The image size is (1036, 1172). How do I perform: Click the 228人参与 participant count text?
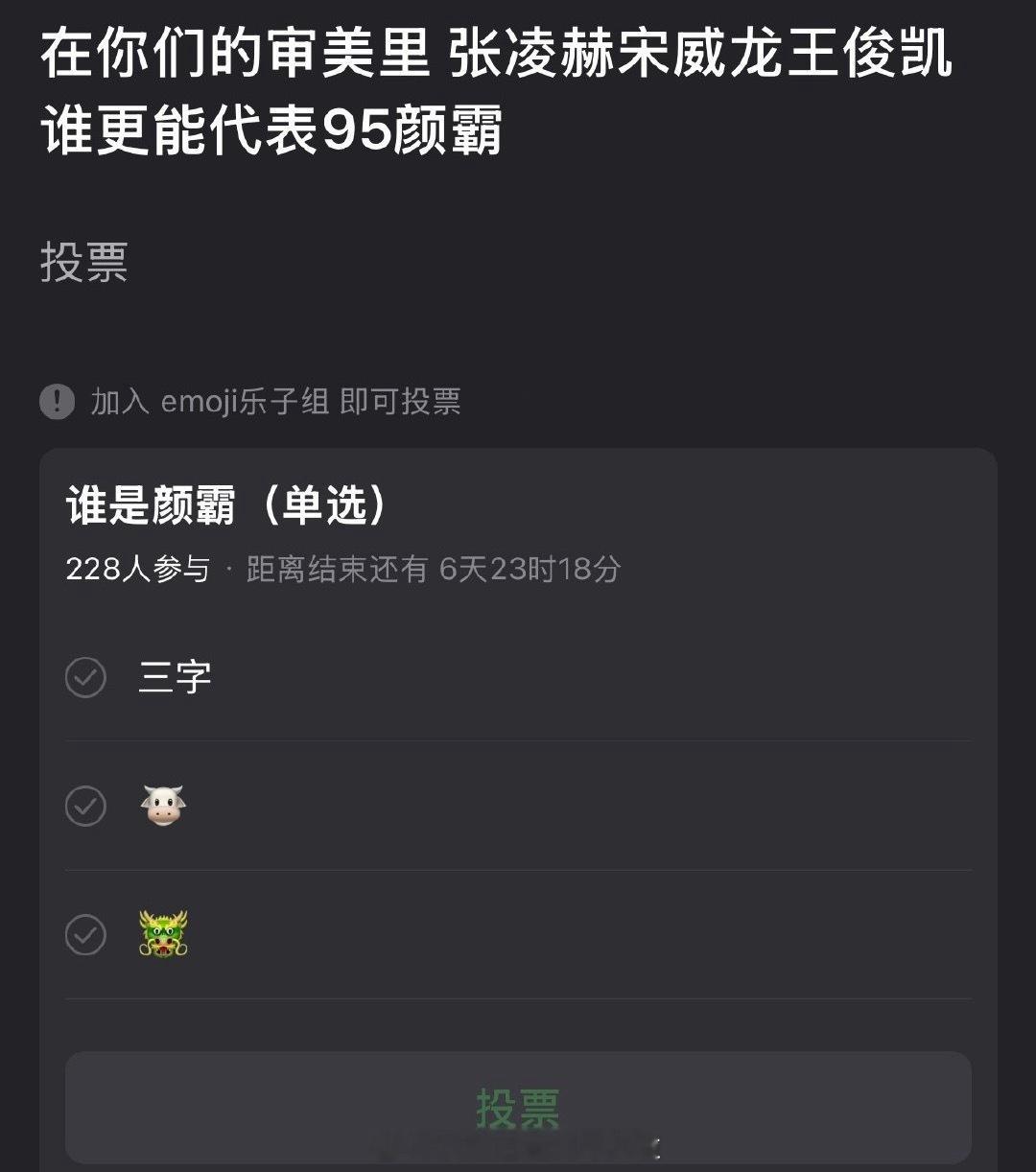pyautogui.click(x=139, y=569)
